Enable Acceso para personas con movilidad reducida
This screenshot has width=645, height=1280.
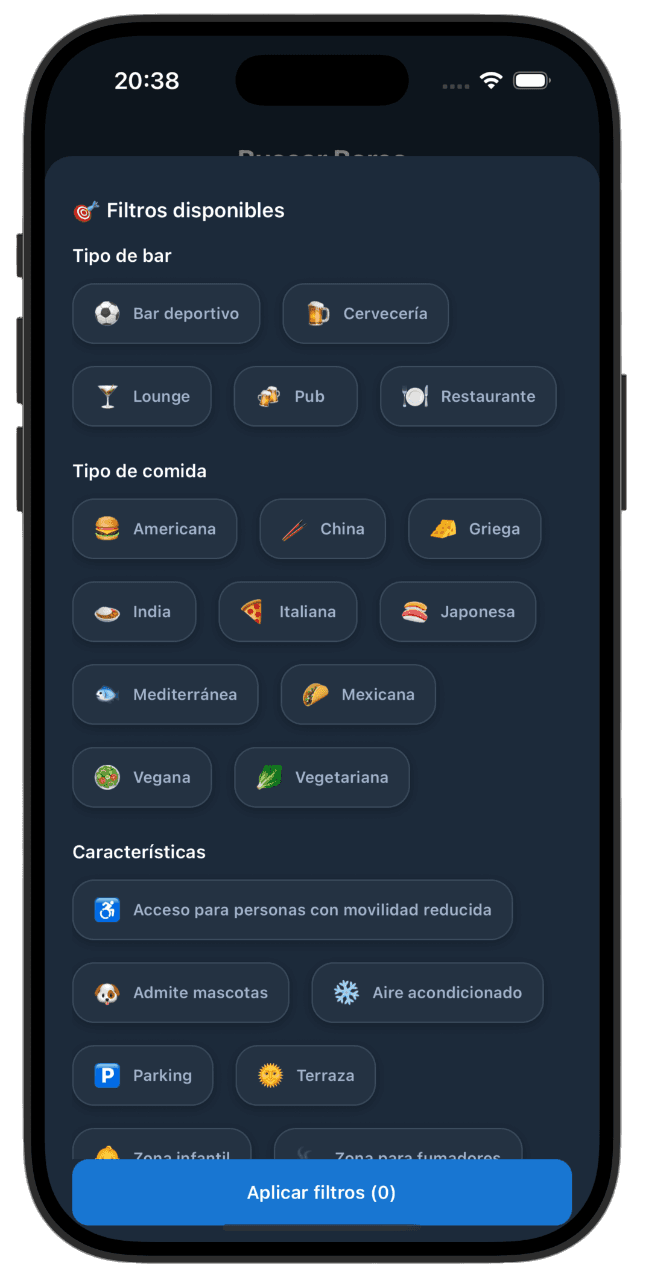(292, 910)
